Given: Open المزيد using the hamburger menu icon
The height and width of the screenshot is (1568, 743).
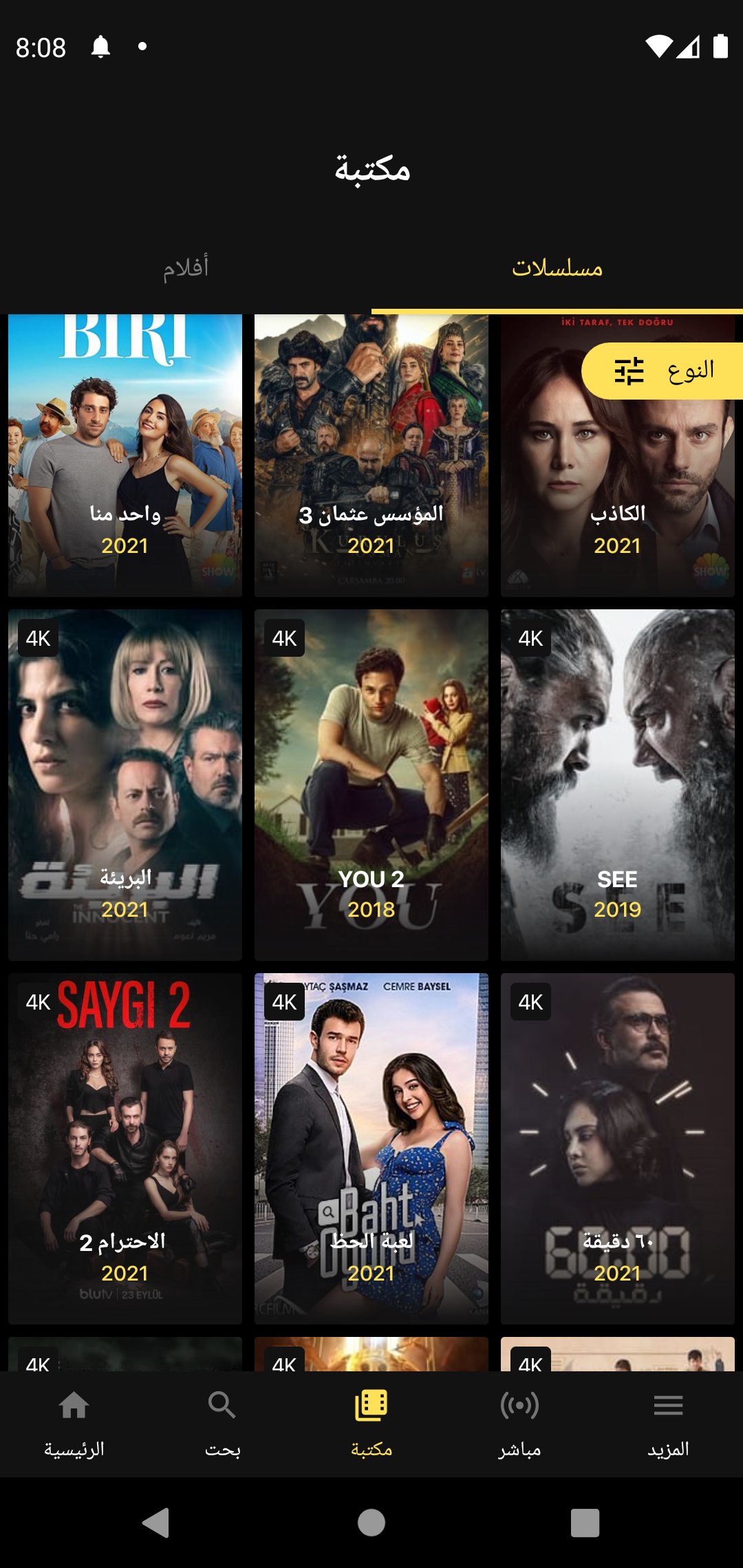Looking at the screenshot, I should (x=669, y=1406).
